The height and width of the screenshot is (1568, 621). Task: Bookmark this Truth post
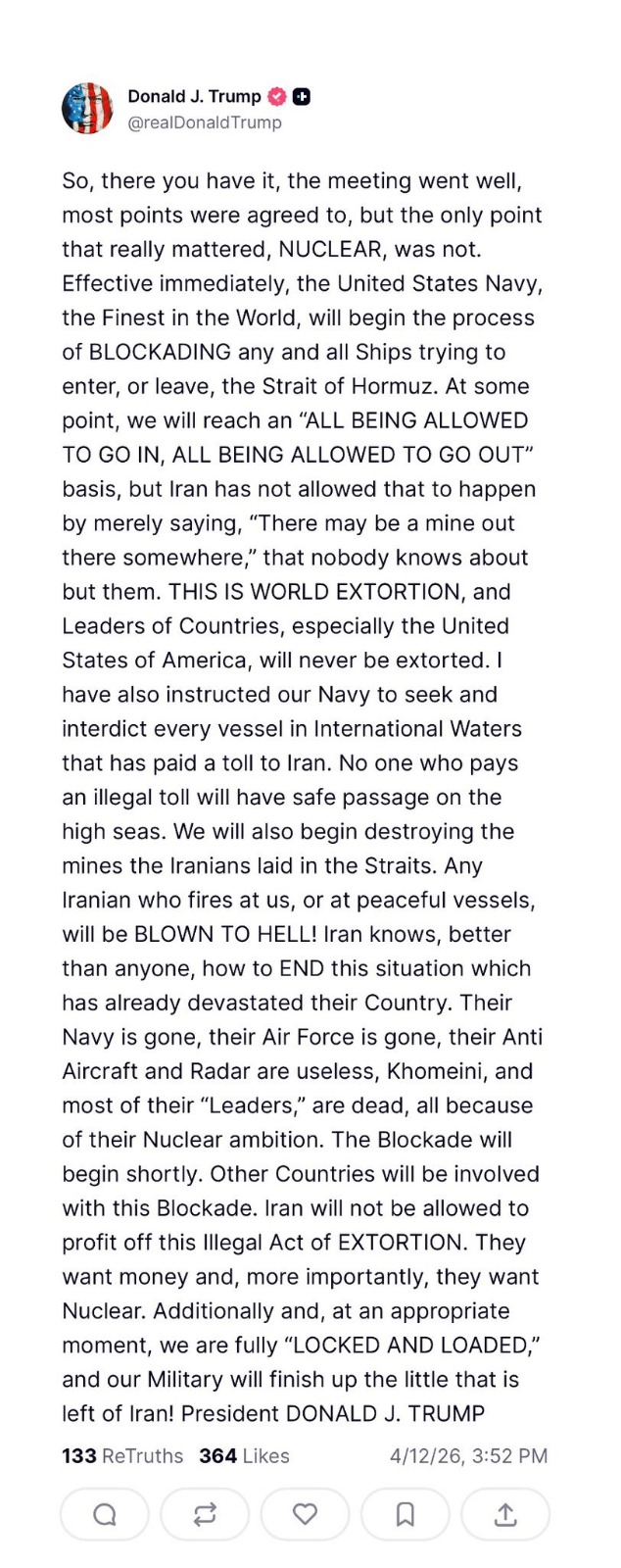(x=405, y=1514)
